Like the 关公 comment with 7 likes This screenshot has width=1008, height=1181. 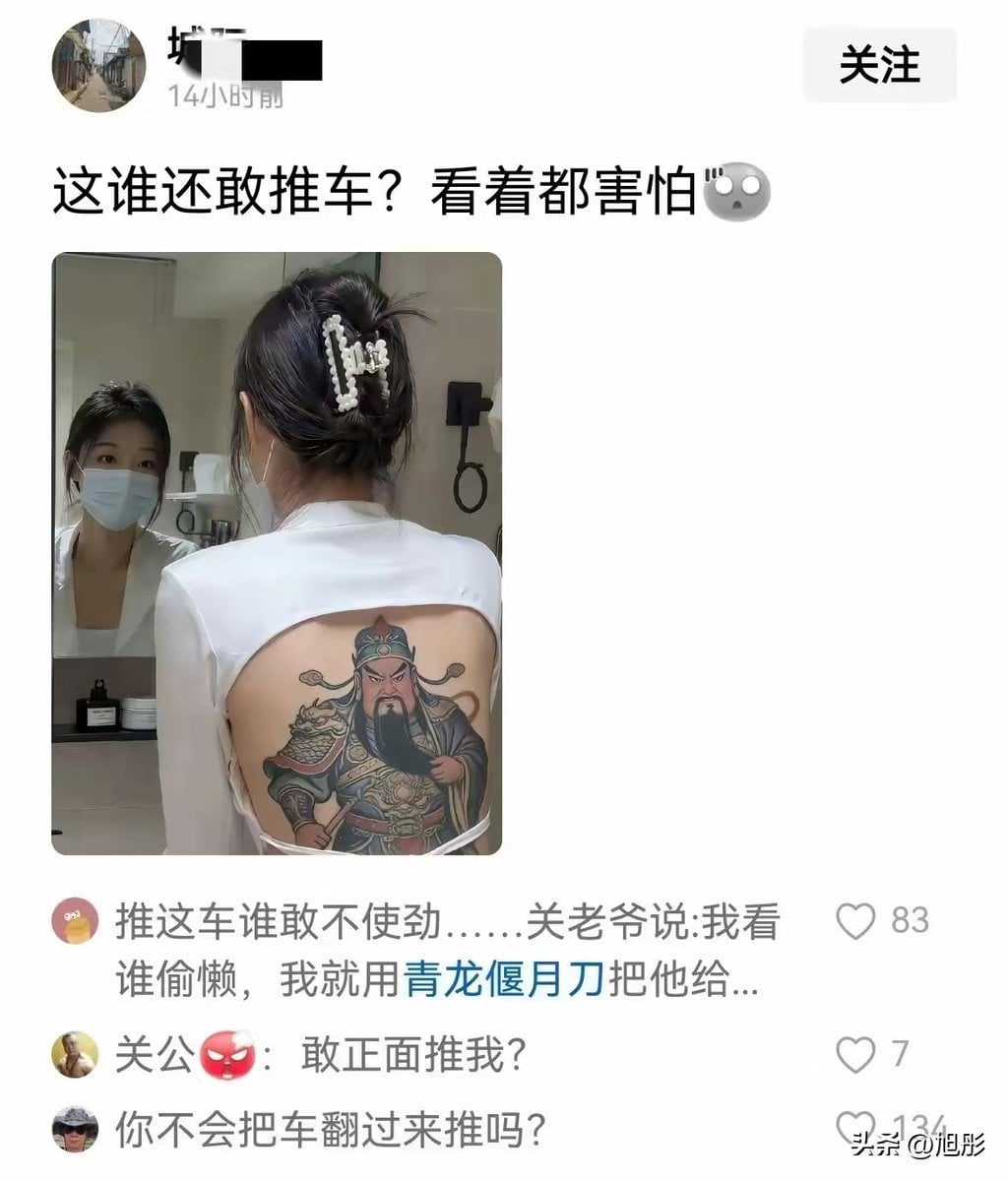[854, 1055]
